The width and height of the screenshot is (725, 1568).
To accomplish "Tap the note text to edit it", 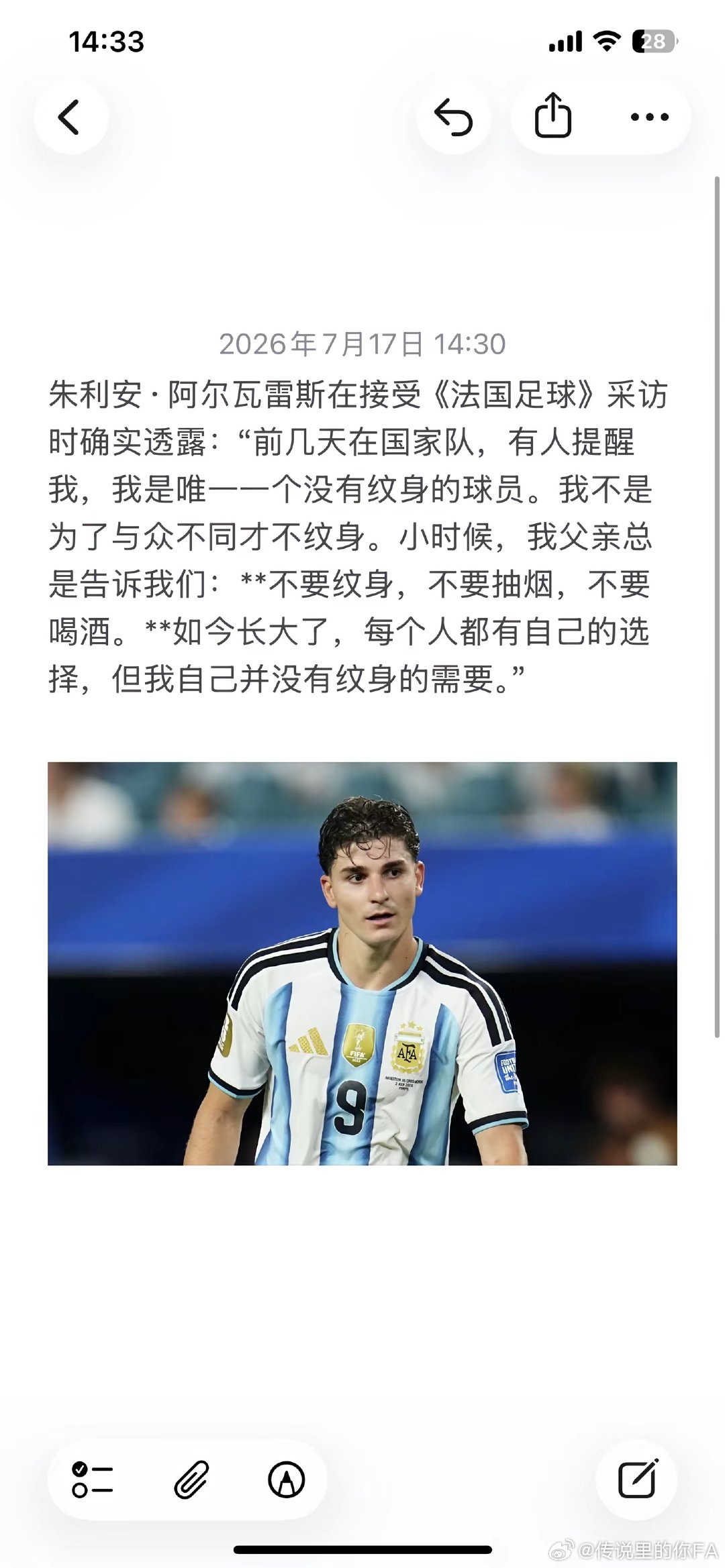I will tap(358, 537).
